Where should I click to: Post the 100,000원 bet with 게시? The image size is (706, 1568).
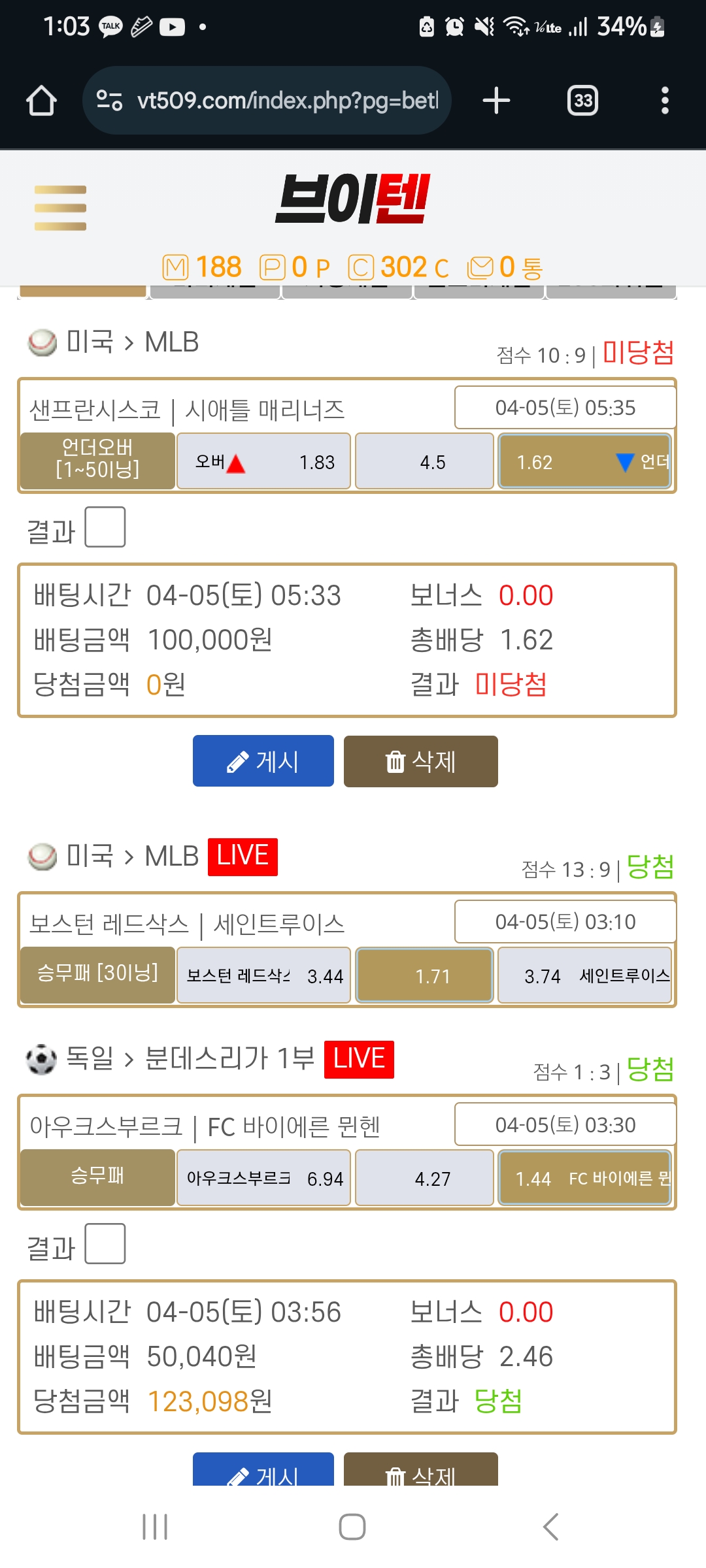263,761
